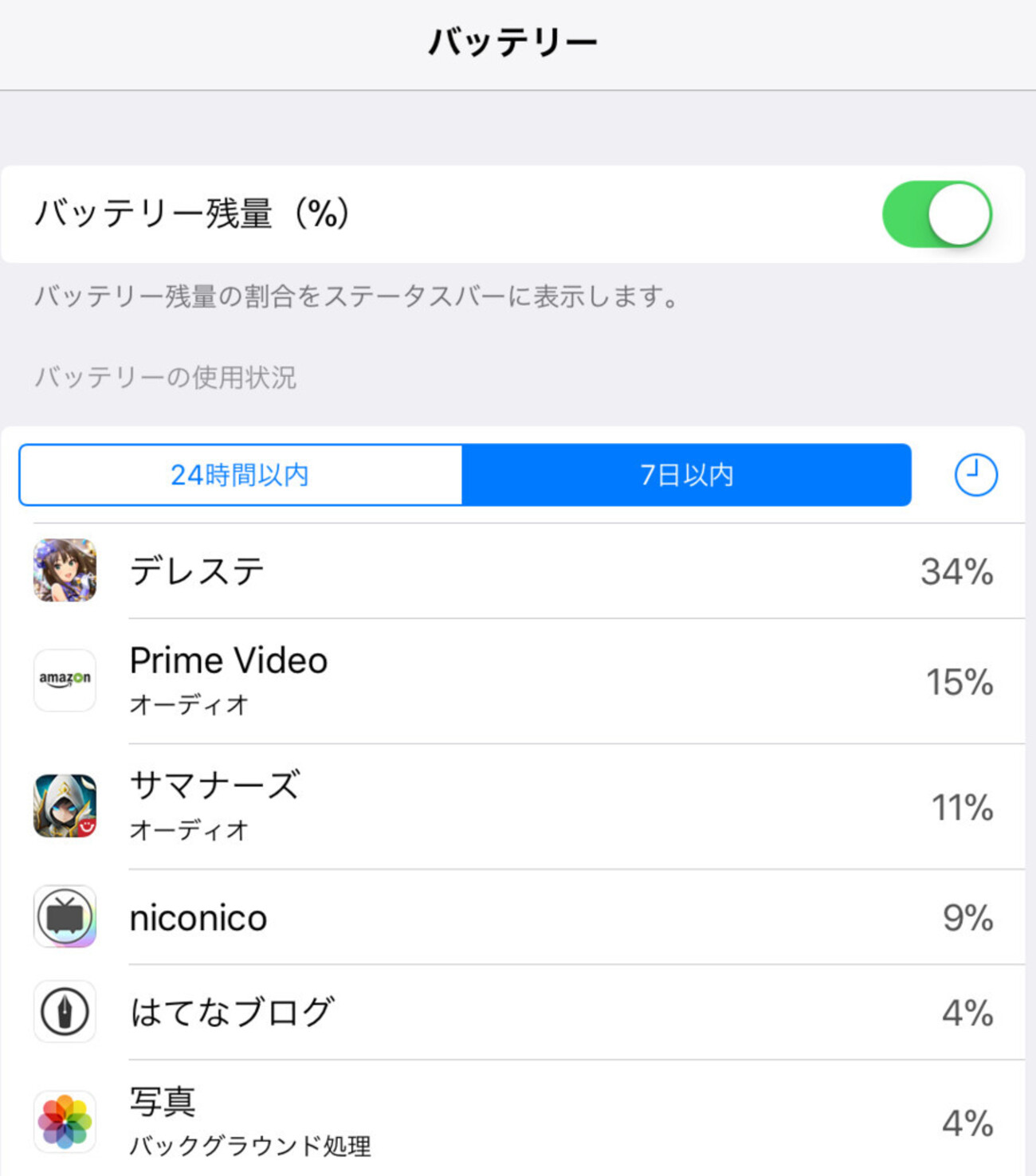Screen dimensions: 1036x1176
Task: Show usage time with the clock icon
Action: pos(975,476)
